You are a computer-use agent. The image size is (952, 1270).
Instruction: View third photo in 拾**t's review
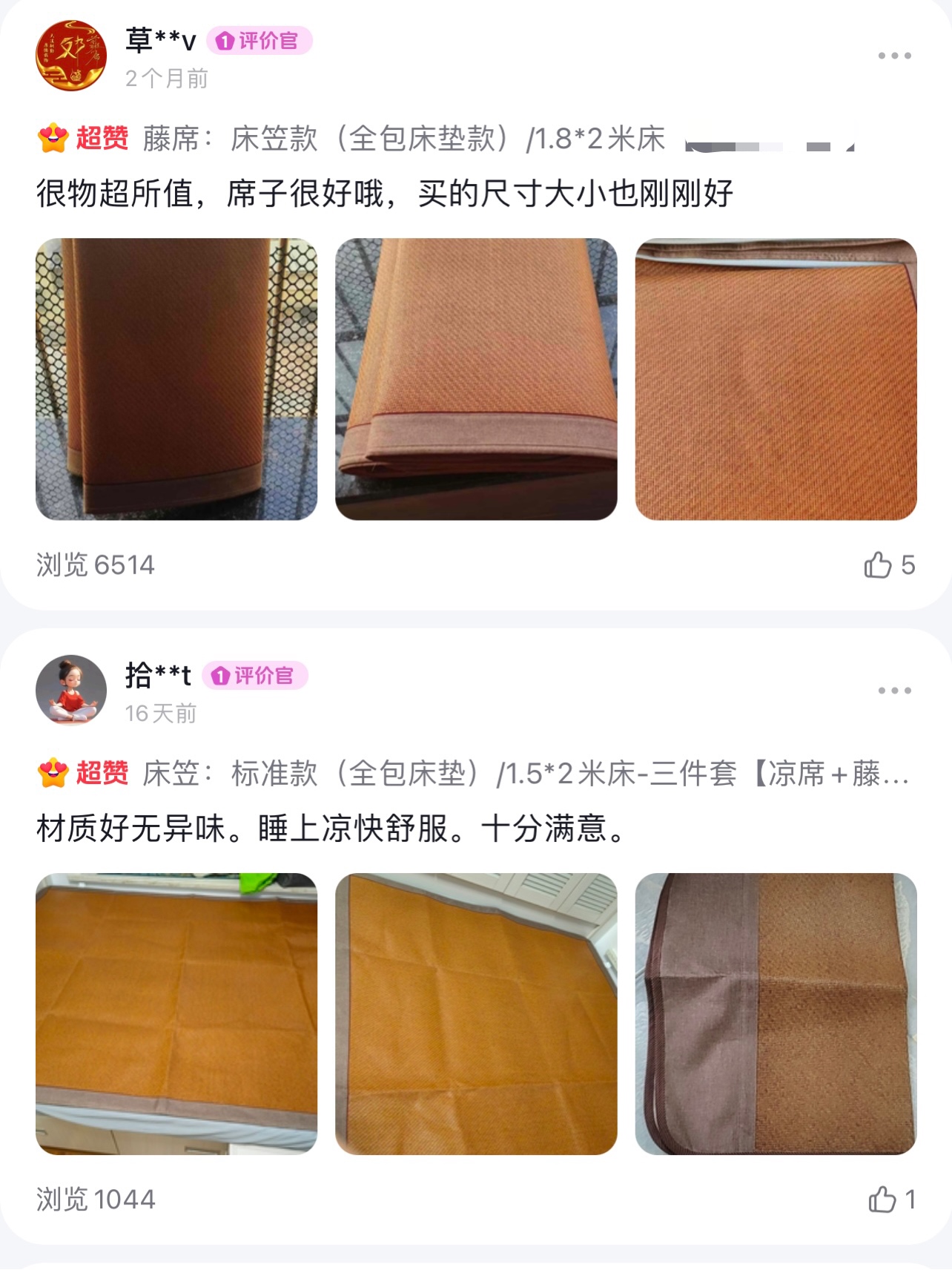point(776,1013)
